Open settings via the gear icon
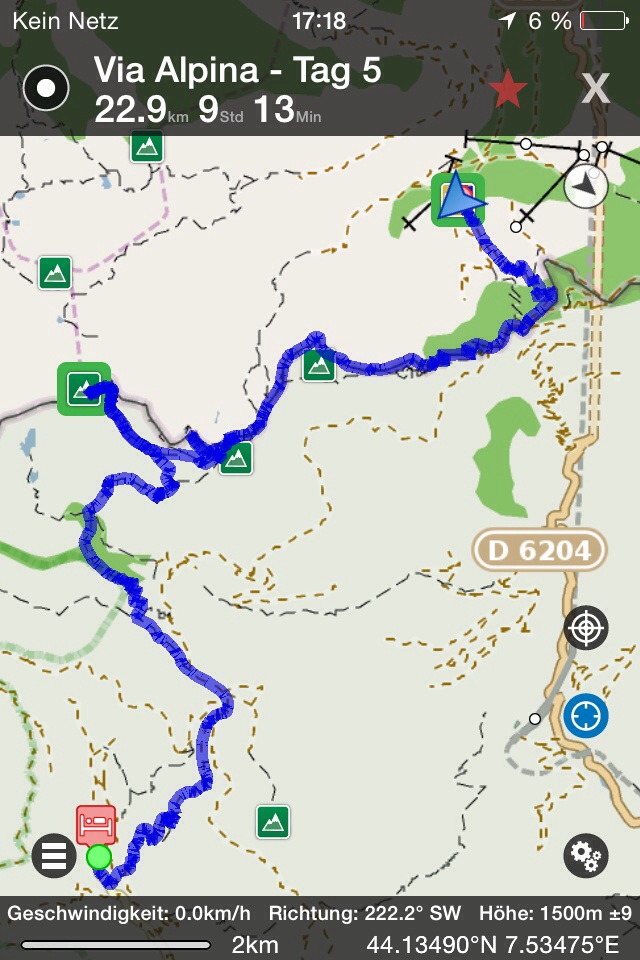This screenshot has width=640, height=960. [586, 855]
